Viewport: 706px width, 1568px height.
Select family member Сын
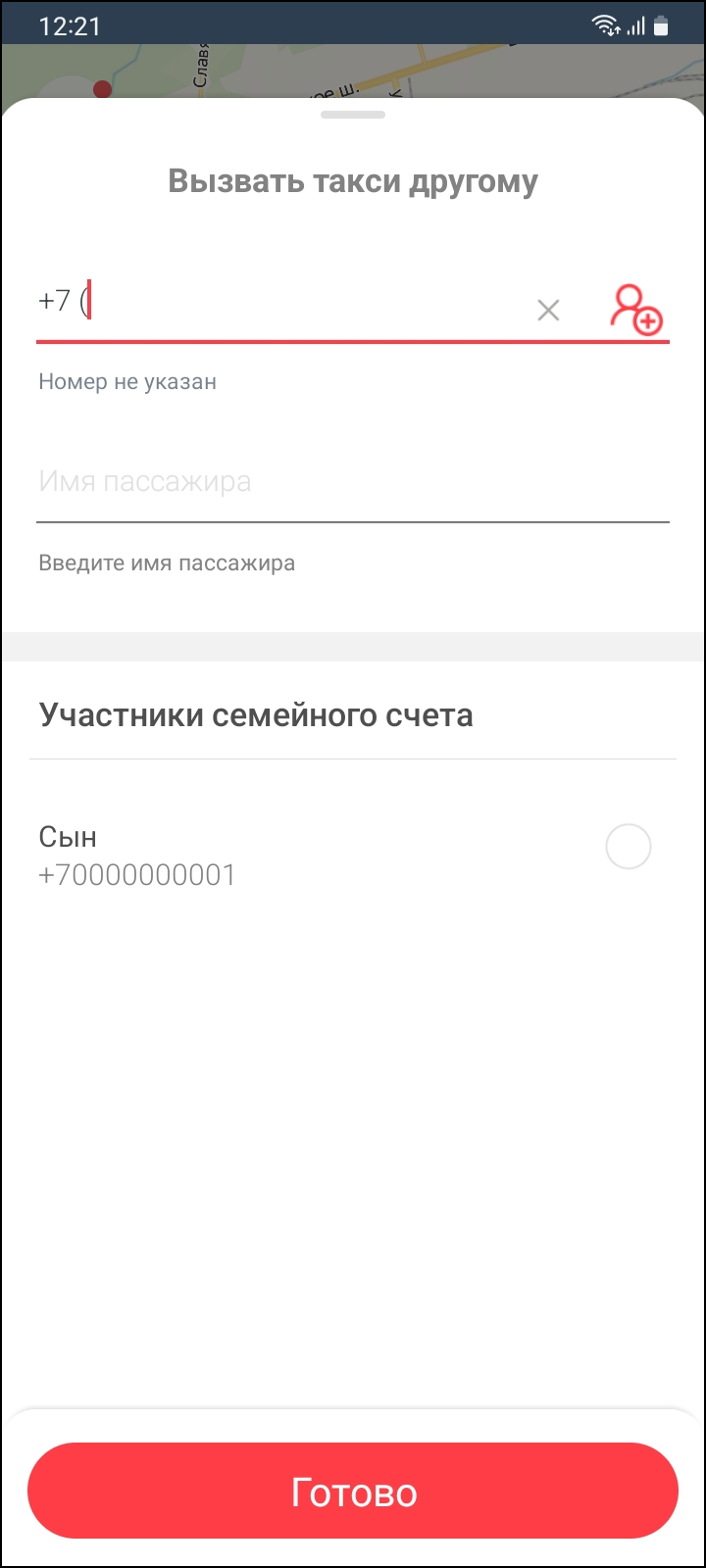pos(628,847)
